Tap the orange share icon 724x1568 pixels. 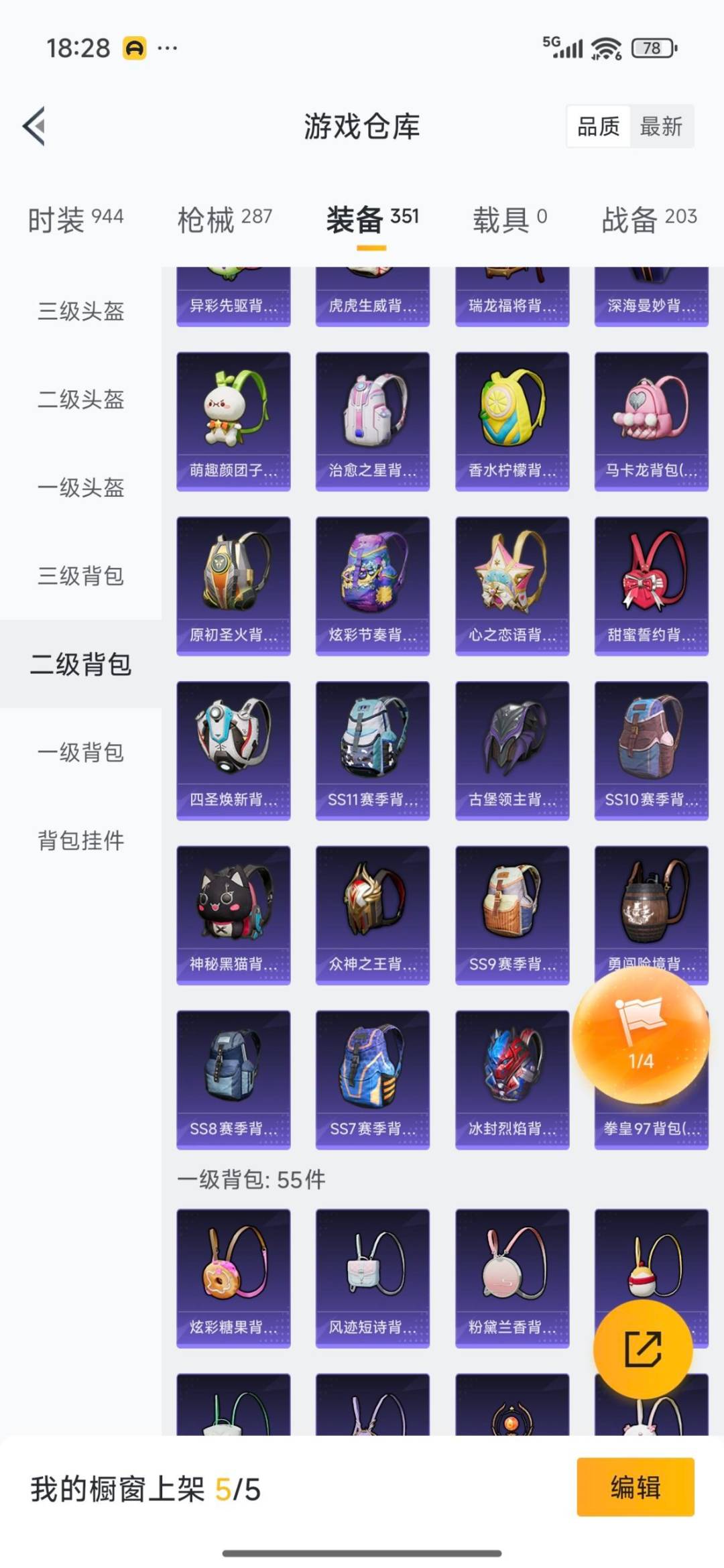point(642,1349)
